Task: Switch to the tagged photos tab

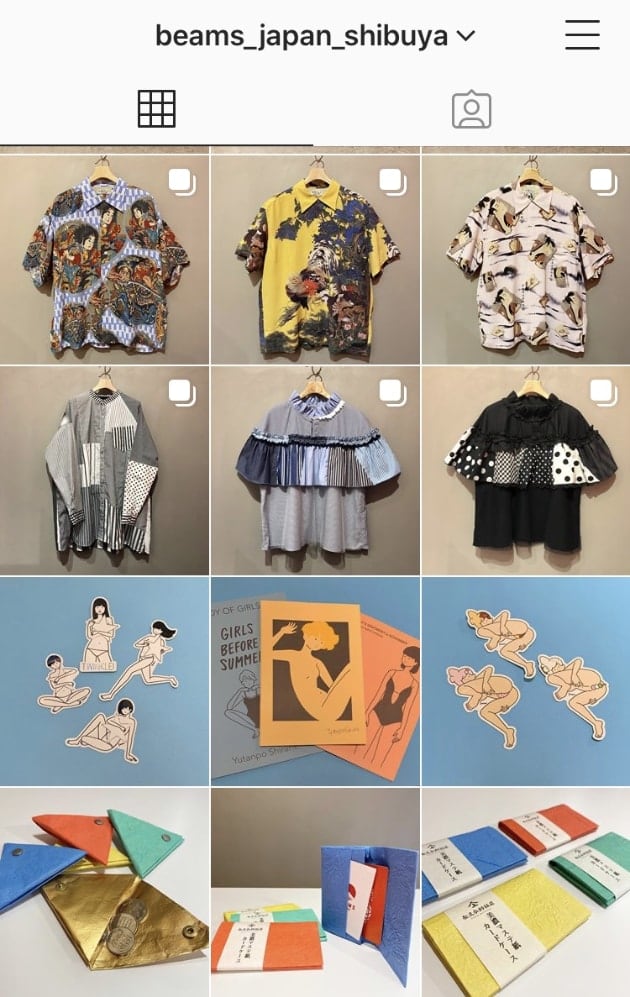Action: coord(471,109)
